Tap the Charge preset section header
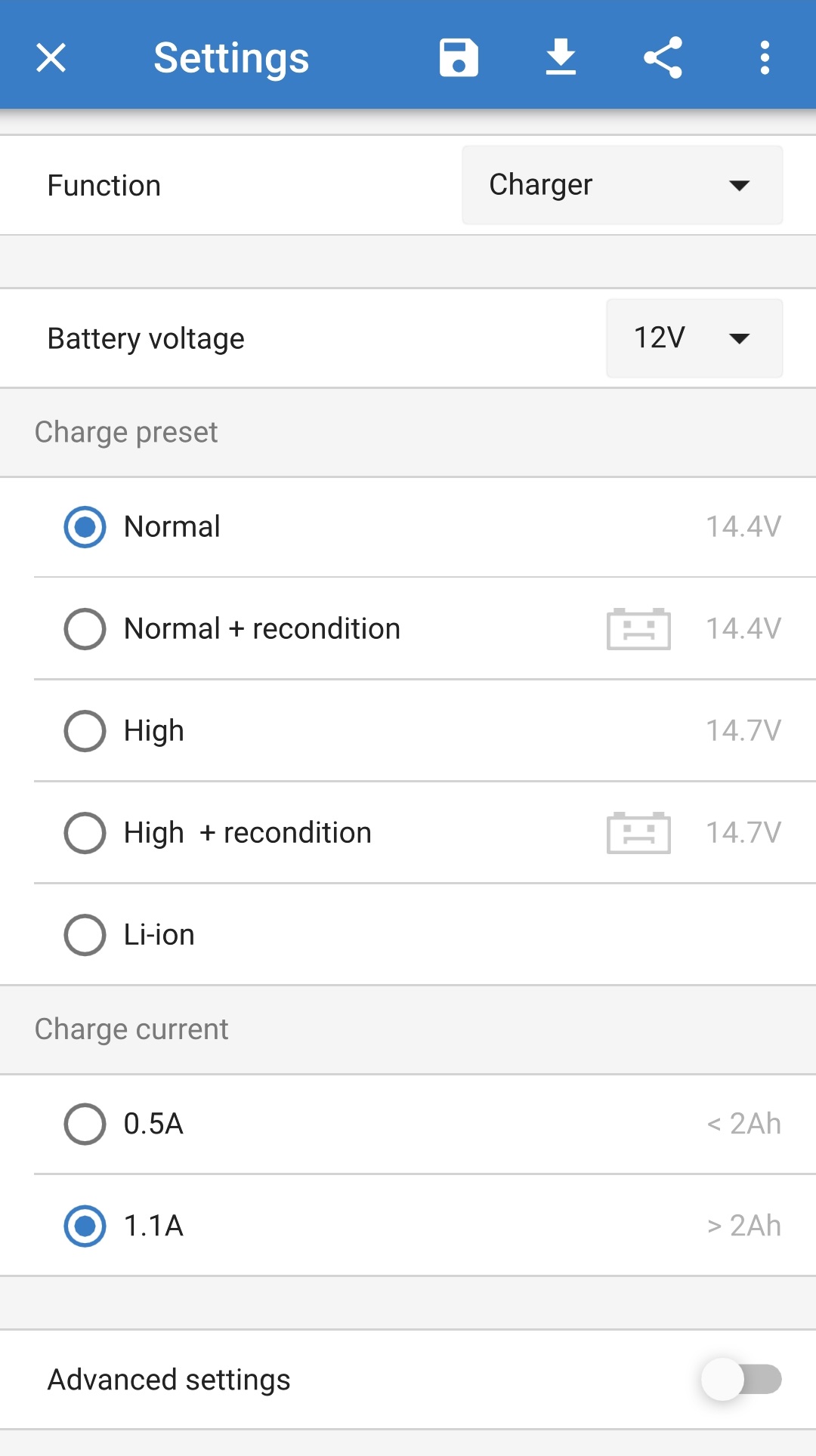The image size is (816, 1456). (x=125, y=432)
